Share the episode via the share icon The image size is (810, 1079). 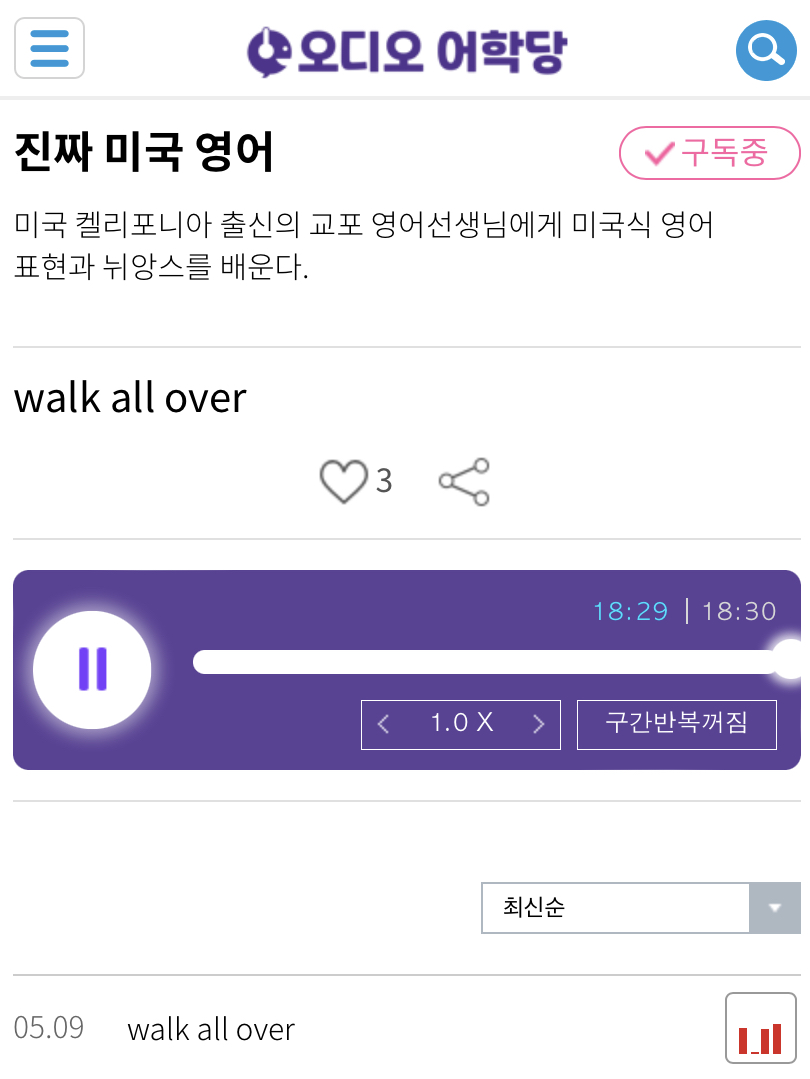(x=462, y=480)
